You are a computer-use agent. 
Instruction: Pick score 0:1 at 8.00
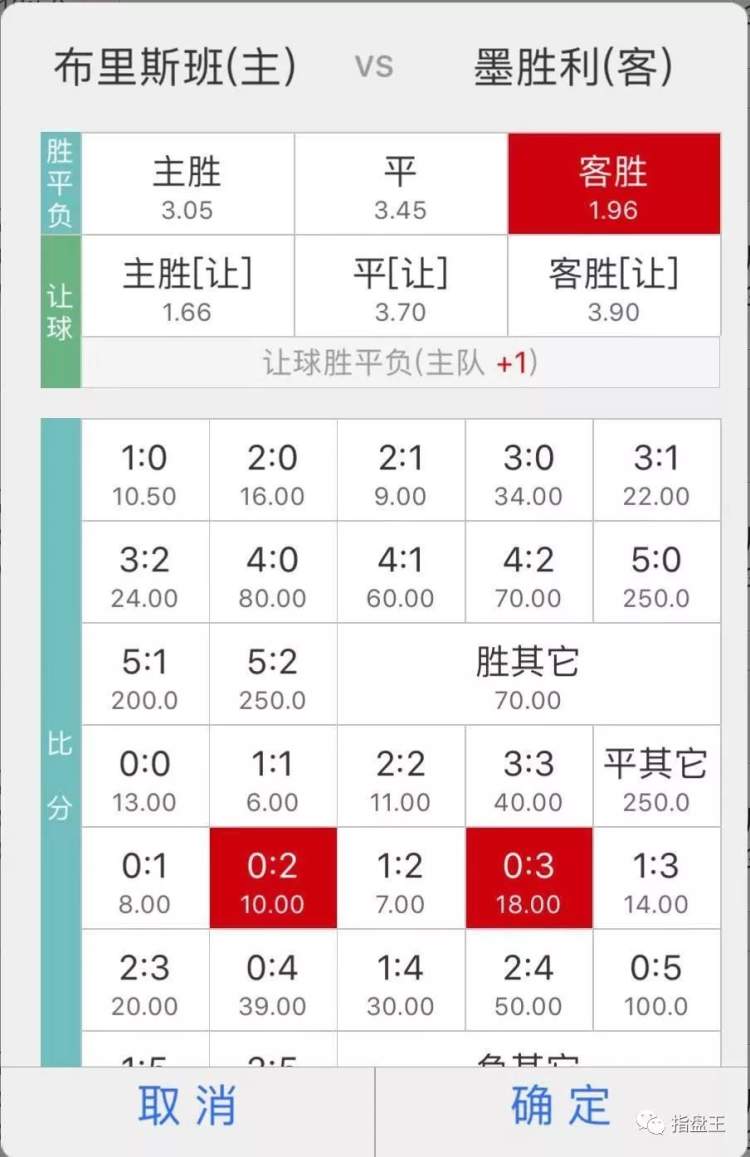(x=145, y=880)
